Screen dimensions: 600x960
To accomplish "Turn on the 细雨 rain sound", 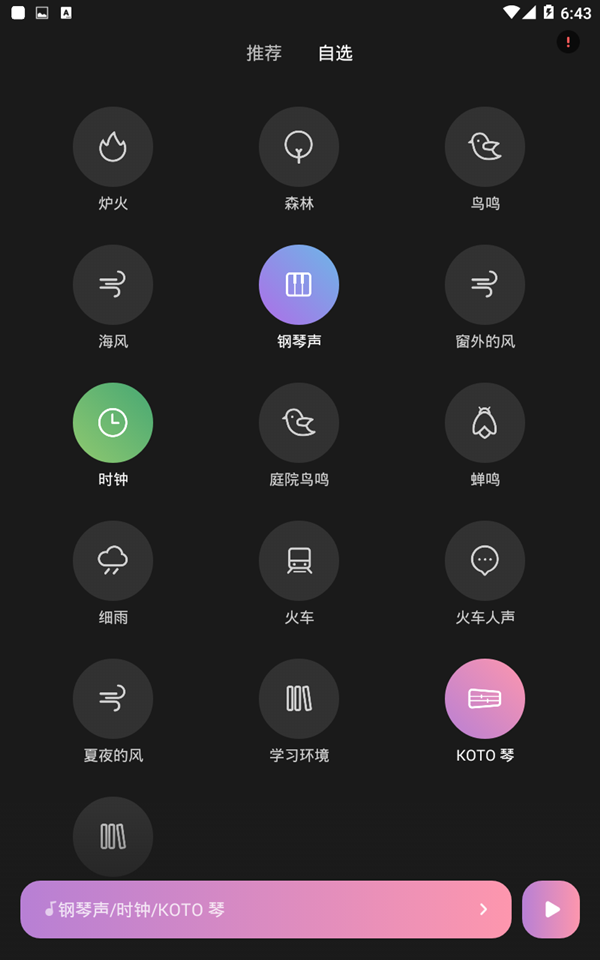I will coord(113,561).
